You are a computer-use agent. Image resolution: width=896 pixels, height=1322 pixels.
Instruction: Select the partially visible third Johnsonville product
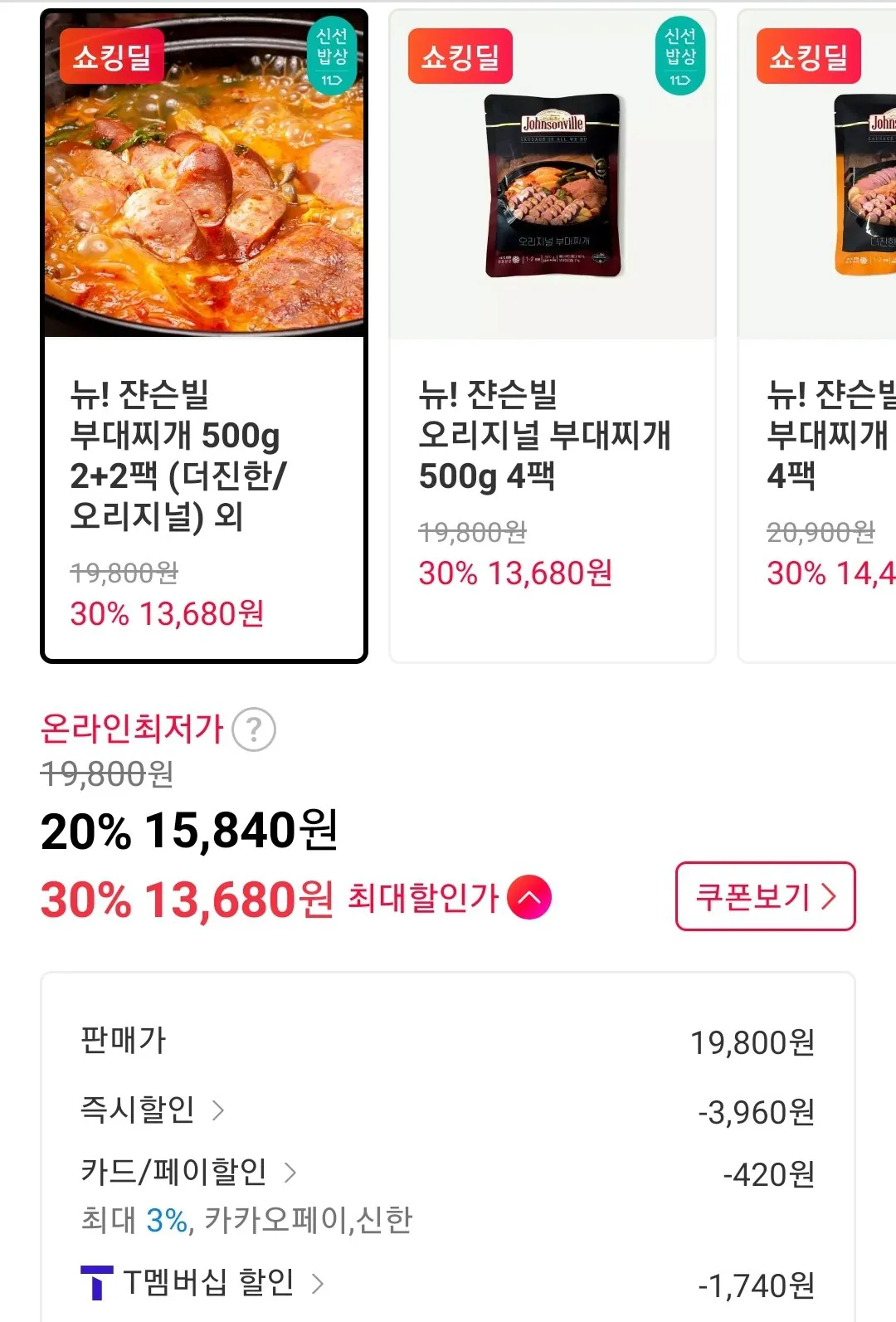point(846,332)
